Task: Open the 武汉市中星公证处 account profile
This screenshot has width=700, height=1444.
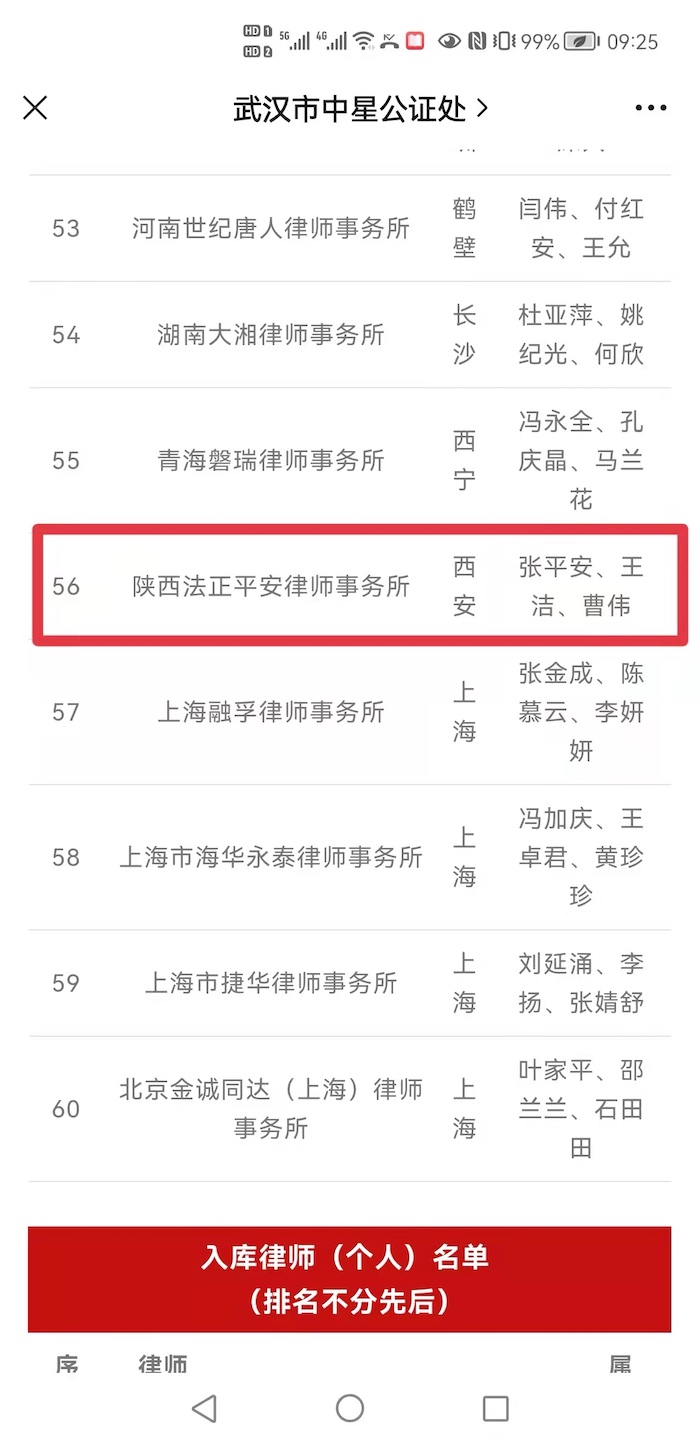Action: (360, 108)
